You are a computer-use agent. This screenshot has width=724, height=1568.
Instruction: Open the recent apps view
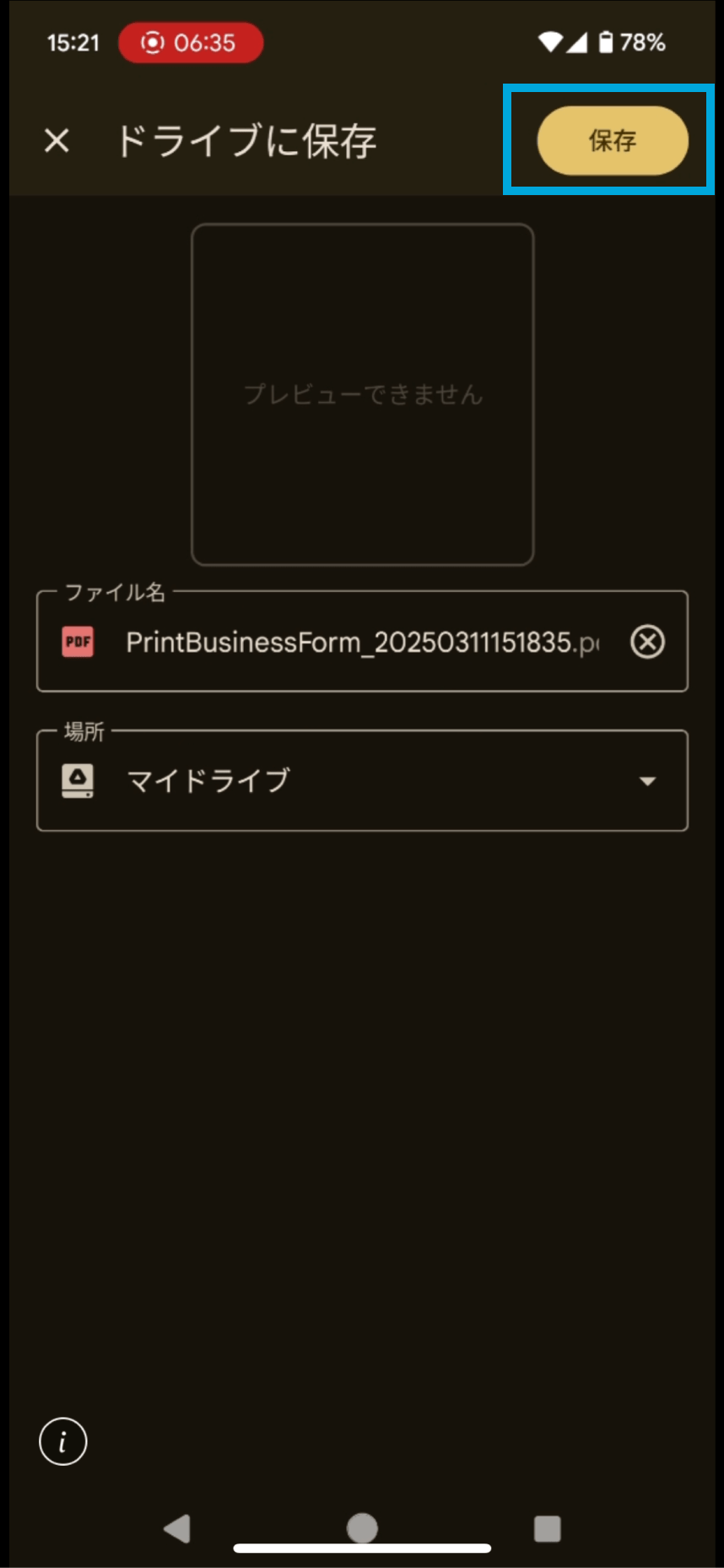548,1528
